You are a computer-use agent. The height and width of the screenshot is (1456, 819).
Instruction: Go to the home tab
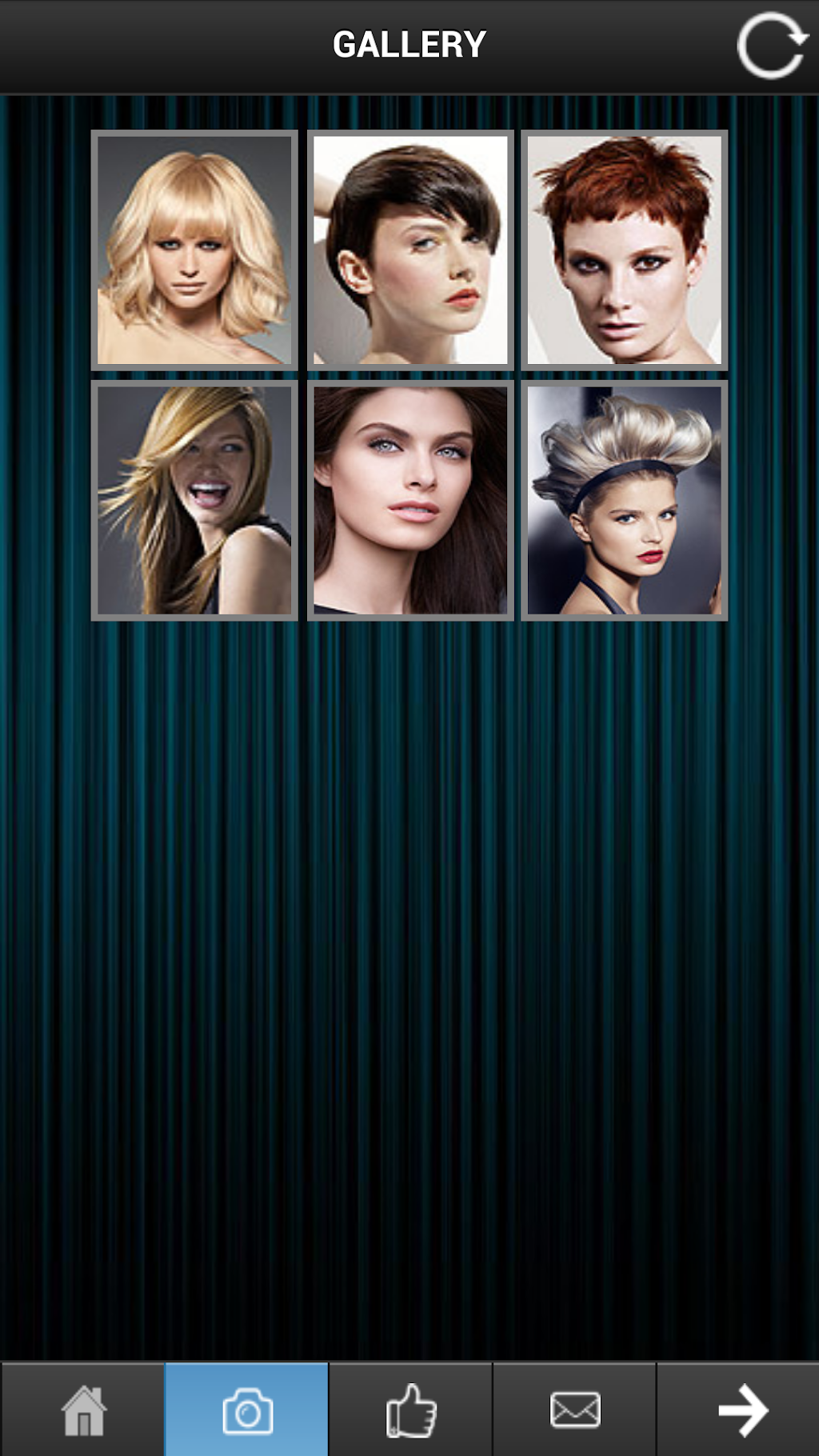(83, 1410)
